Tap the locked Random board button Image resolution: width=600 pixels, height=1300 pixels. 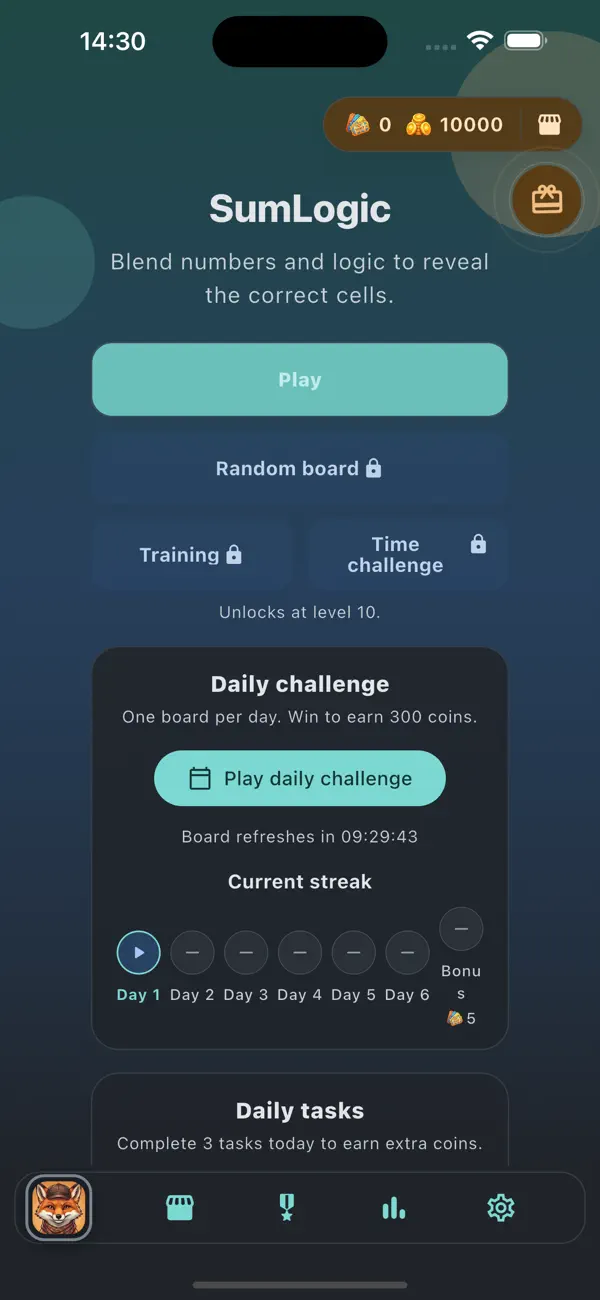(x=300, y=468)
